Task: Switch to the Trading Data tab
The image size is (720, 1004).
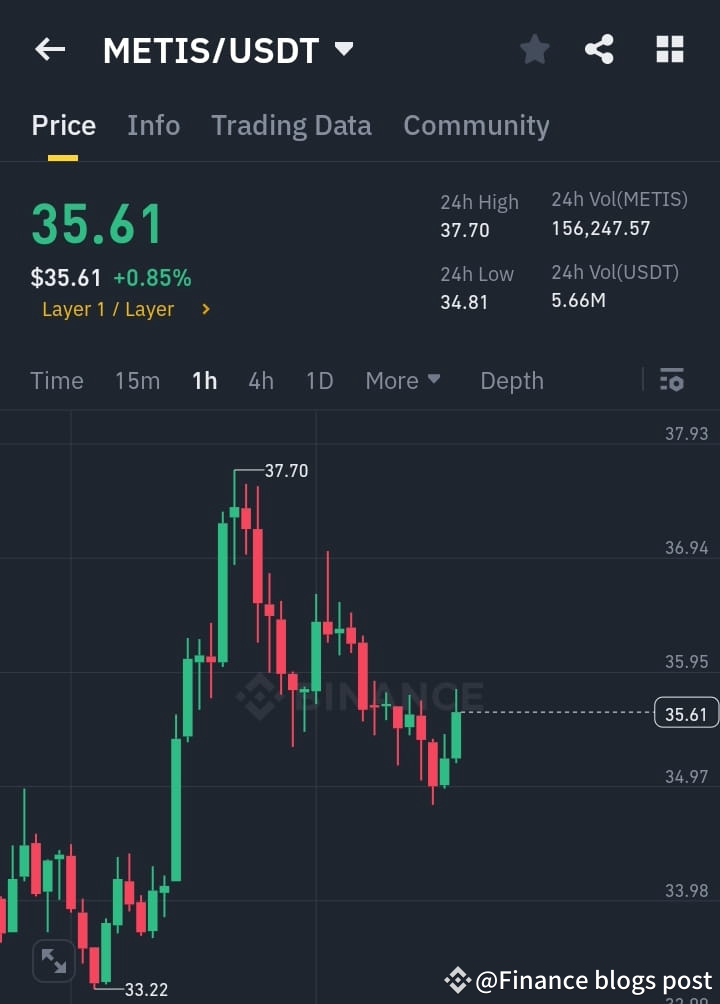Action: point(291,125)
